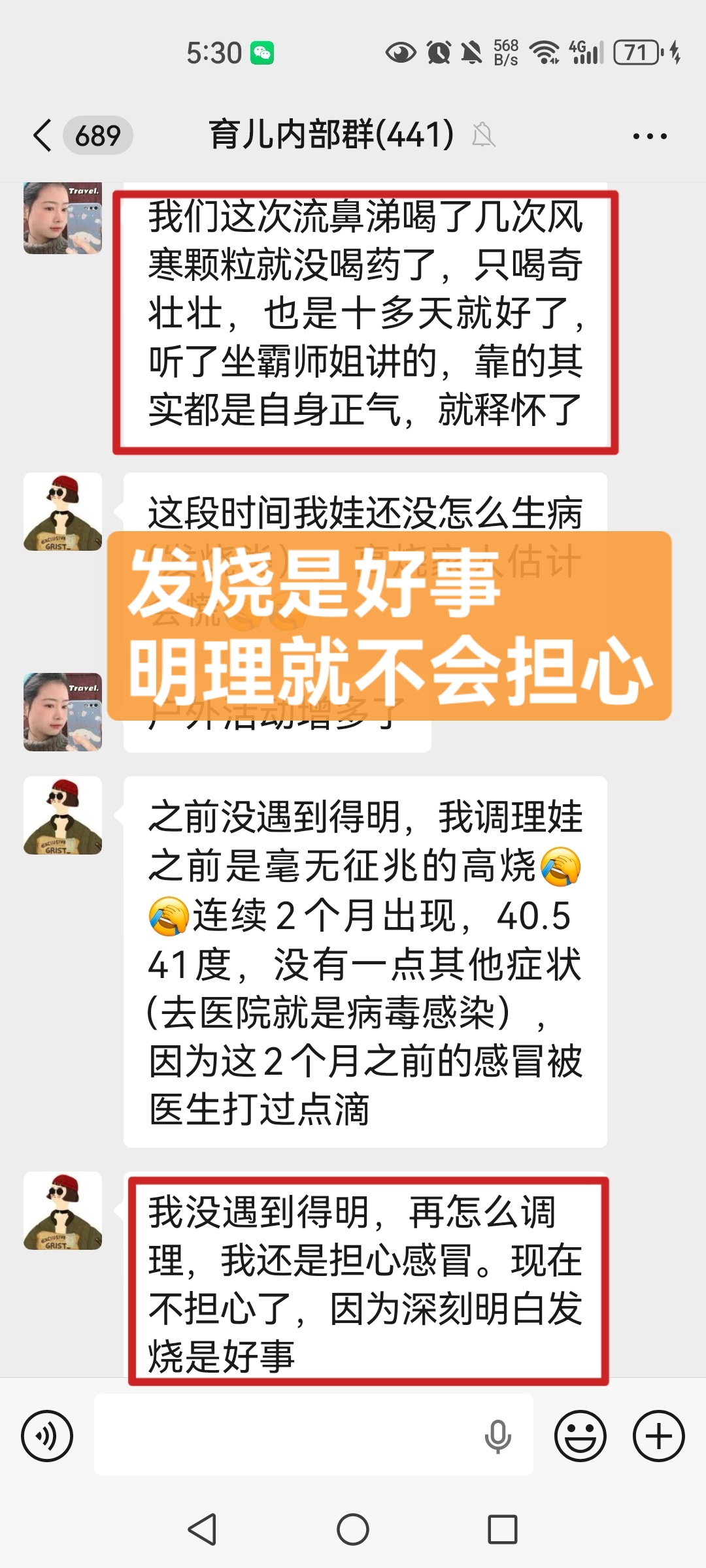Open the plus attachments menu
The image size is (706, 1568).
658,1436
